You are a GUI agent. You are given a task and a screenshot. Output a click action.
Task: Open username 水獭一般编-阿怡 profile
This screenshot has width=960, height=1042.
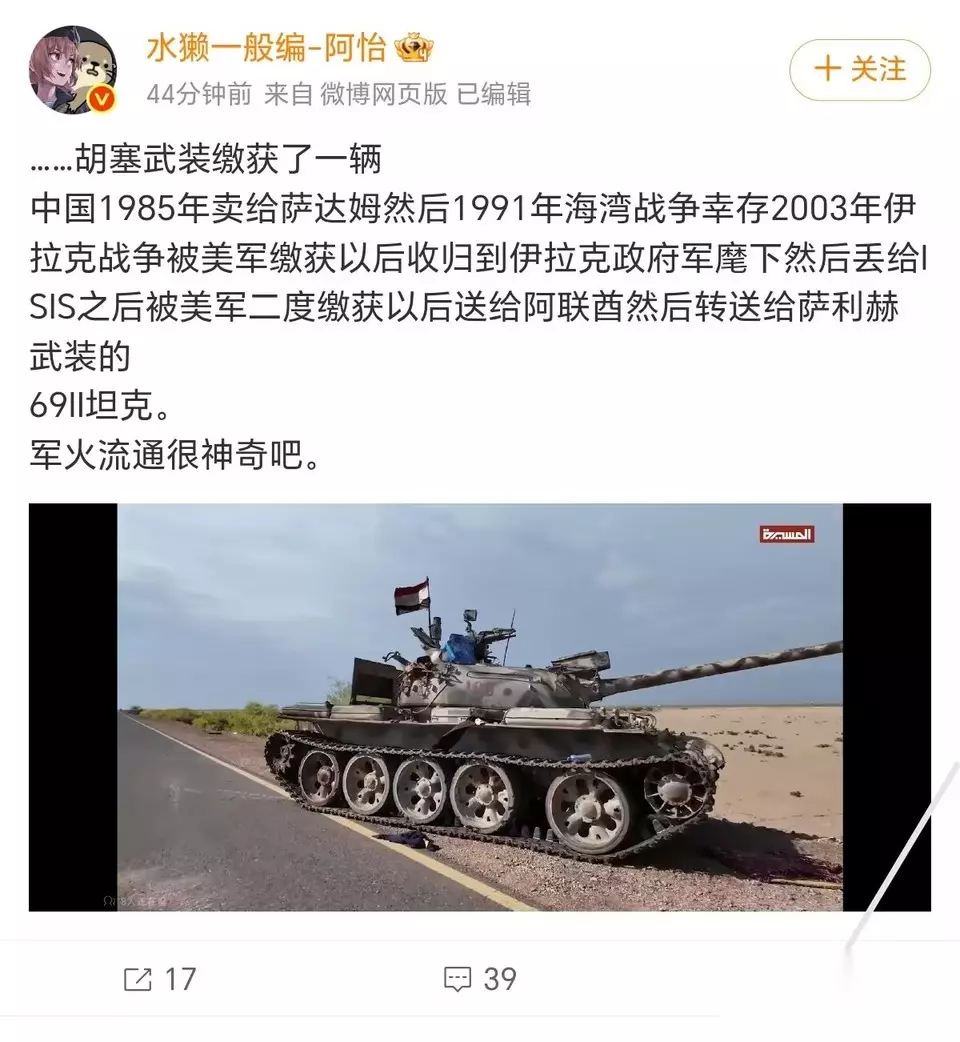(266, 49)
